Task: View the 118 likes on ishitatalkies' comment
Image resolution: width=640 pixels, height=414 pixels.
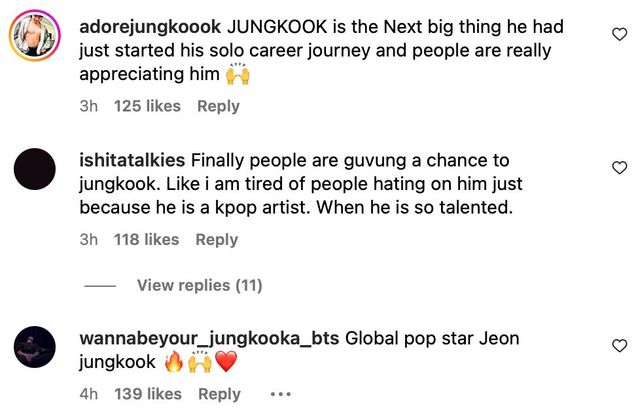Action: coord(147,239)
